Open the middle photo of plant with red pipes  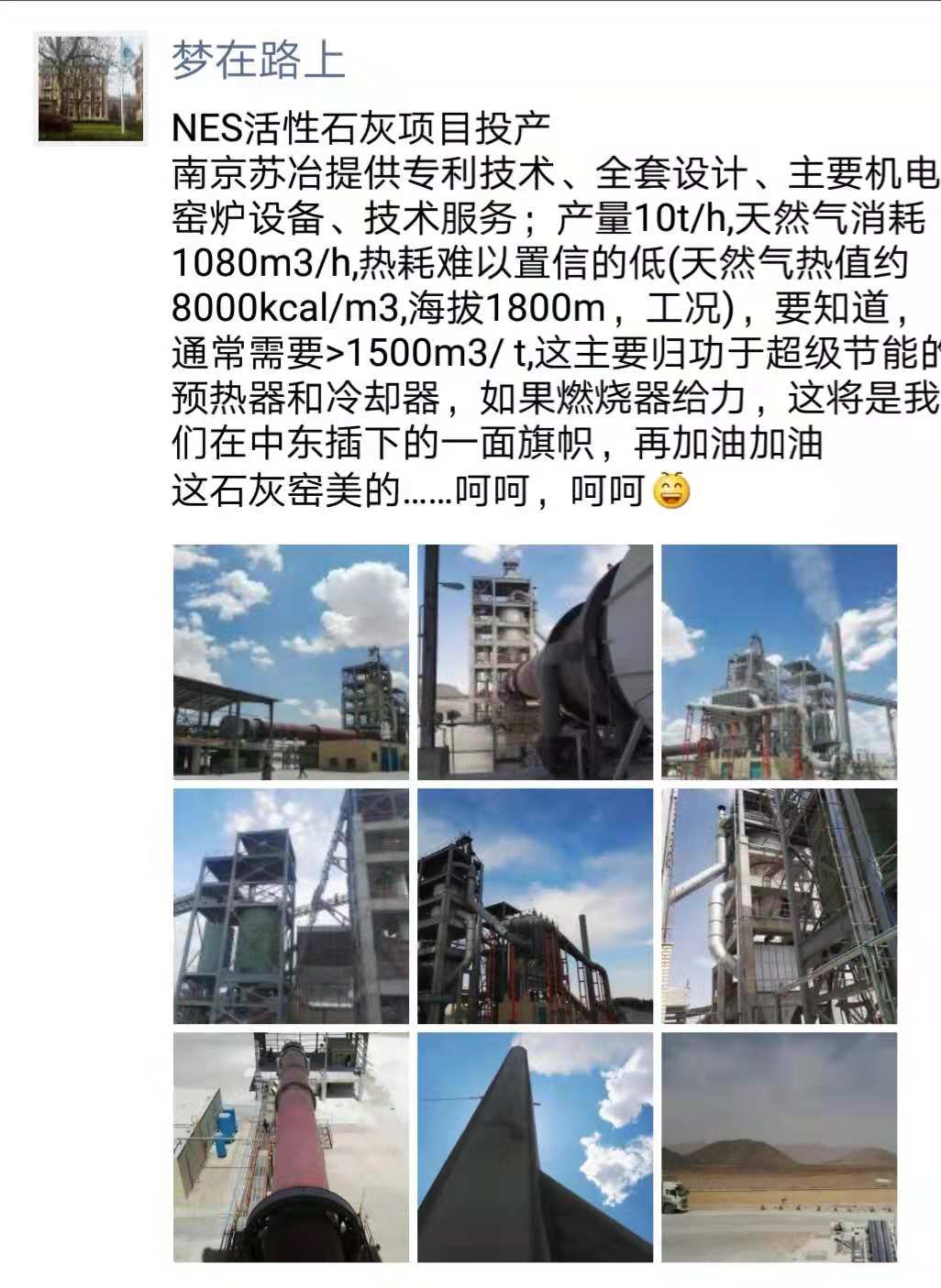point(535,906)
